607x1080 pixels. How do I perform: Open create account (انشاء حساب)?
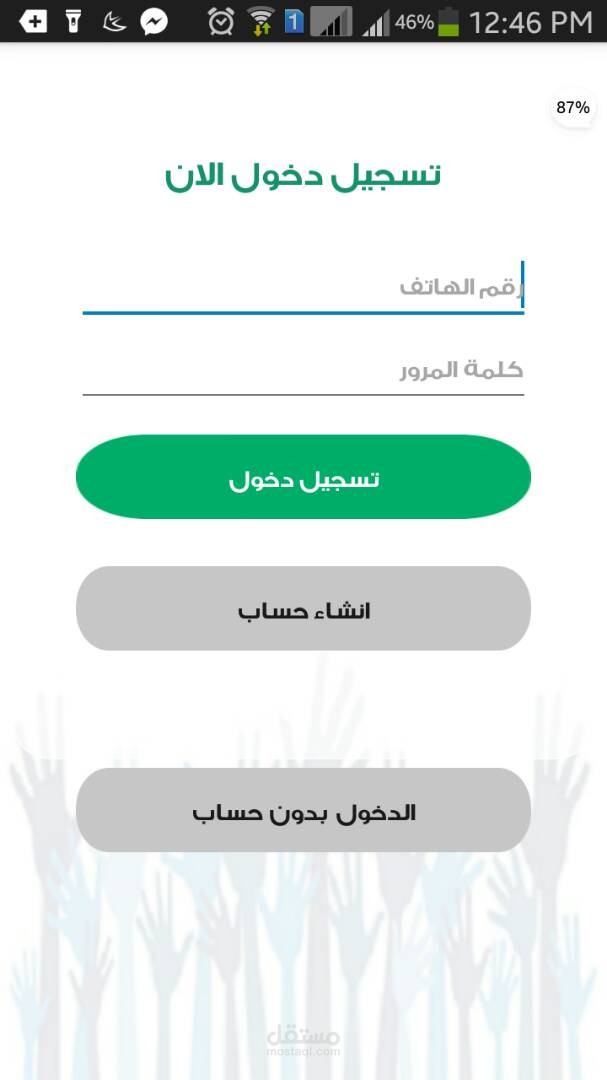303,609
